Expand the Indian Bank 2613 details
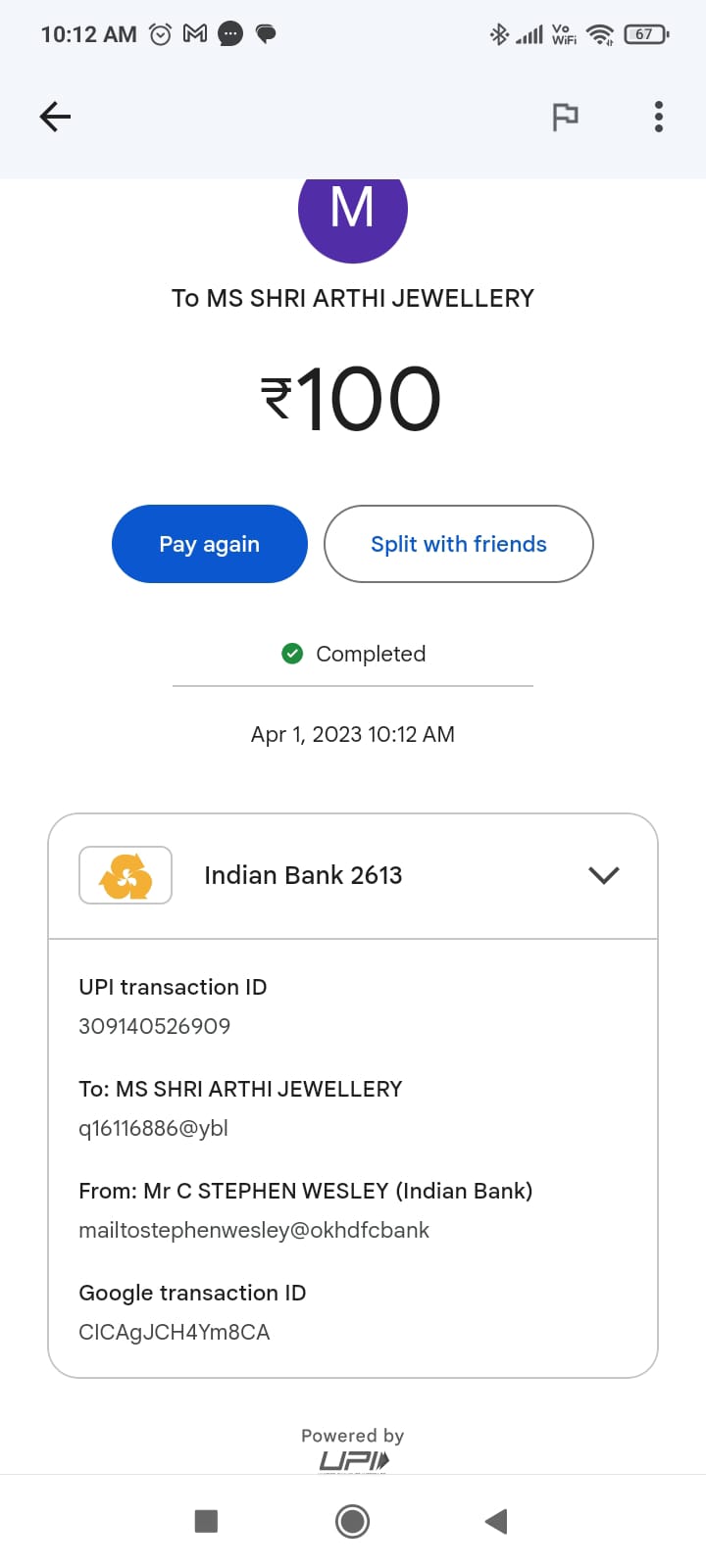The width and height of the screenshot is (706, 1568). click(603, 875)
